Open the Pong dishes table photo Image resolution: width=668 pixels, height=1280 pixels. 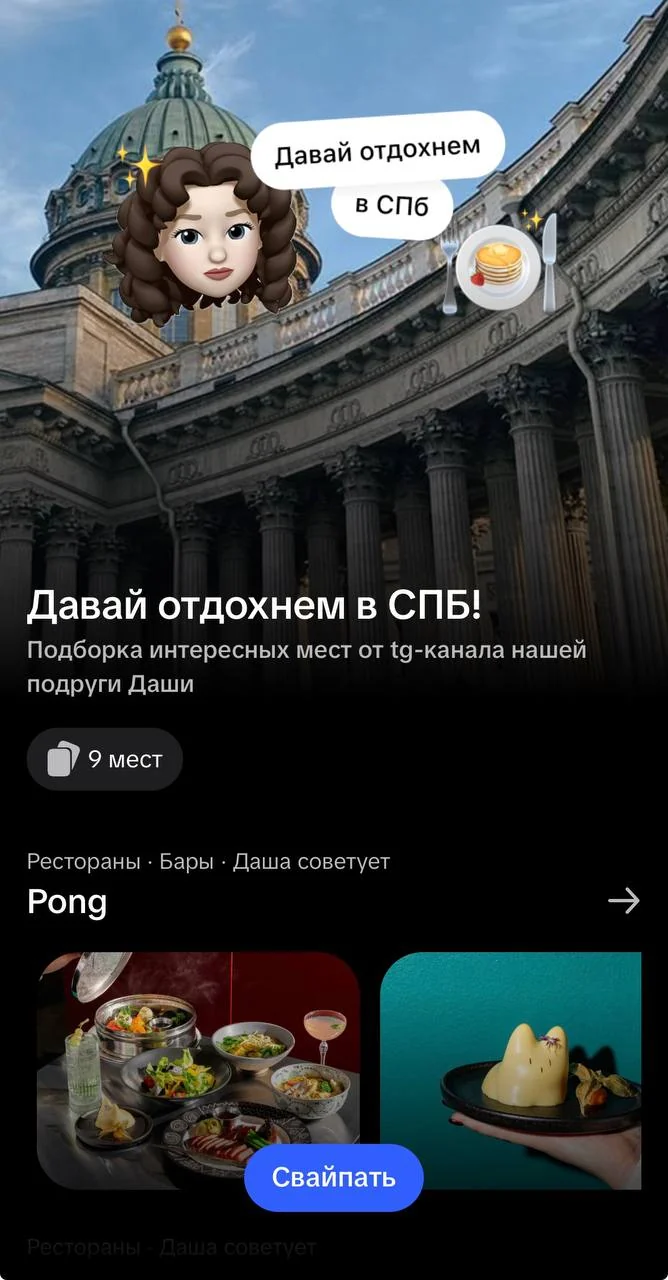[198, 1070]
